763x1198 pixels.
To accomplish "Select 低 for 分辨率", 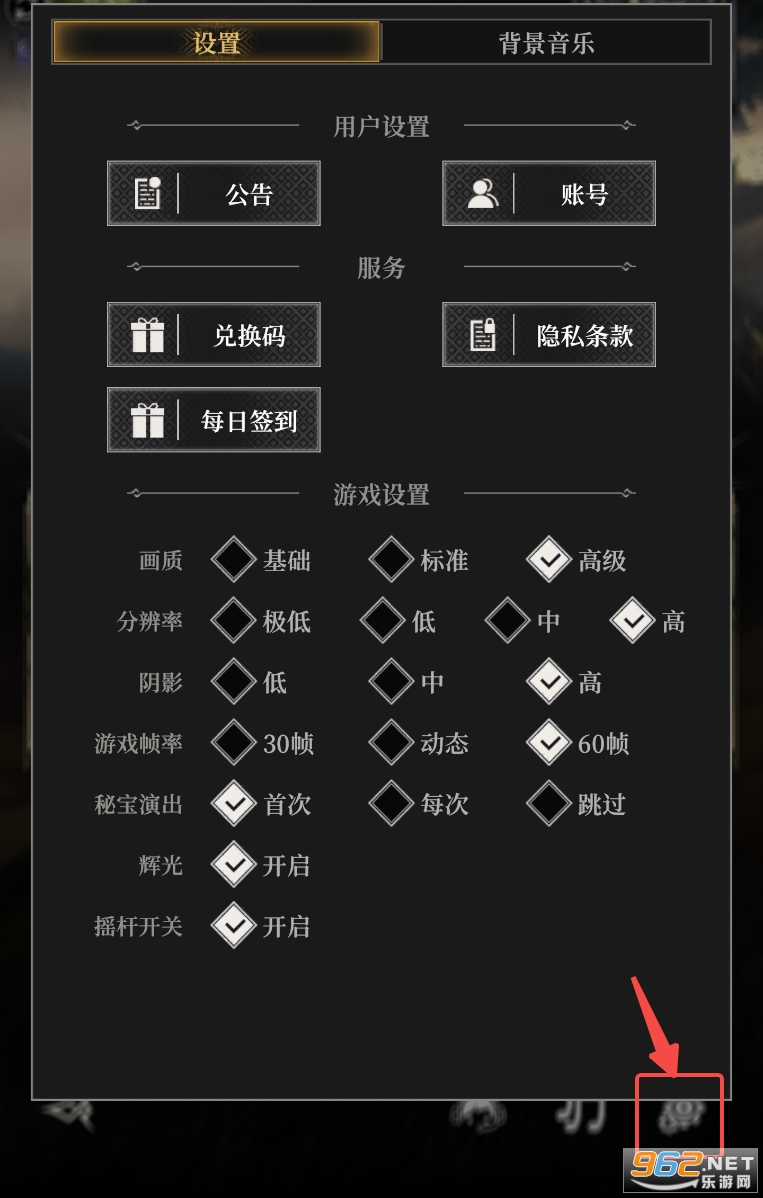I will pyautogui.click(x=384, y=621).
